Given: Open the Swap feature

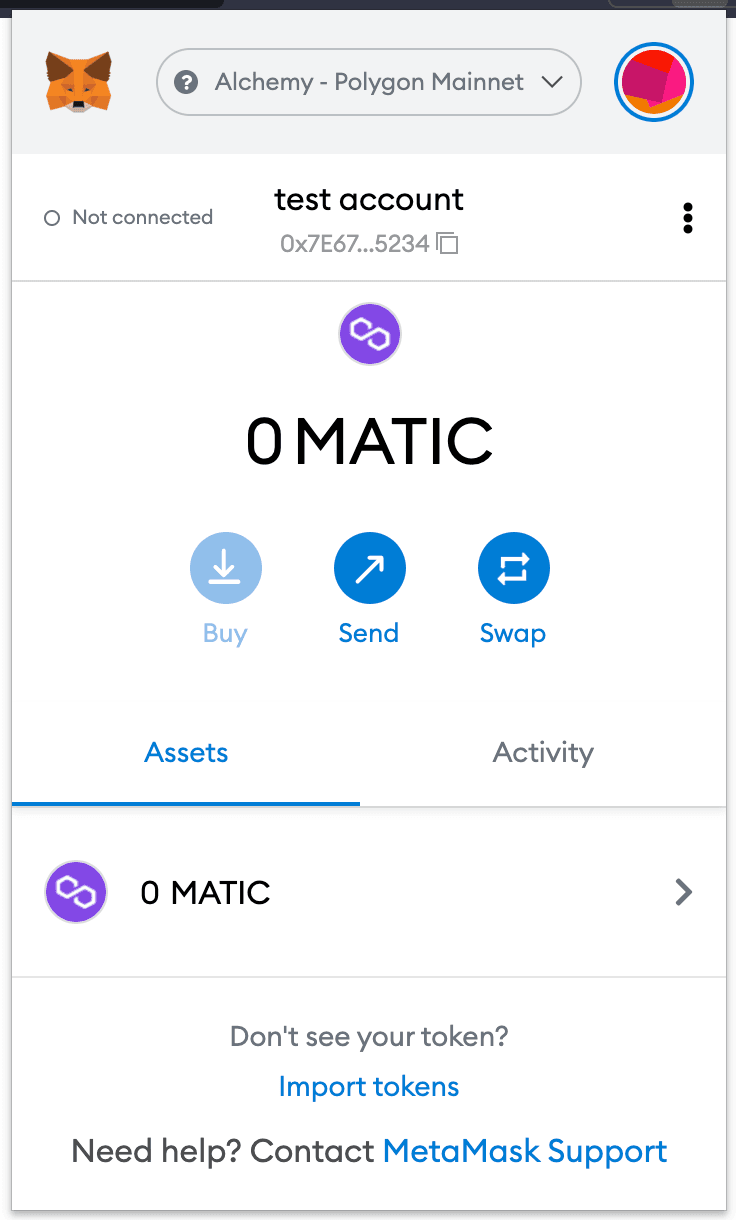Looking at the screenshot, I should pyautogui.click(x=513, y=569).
